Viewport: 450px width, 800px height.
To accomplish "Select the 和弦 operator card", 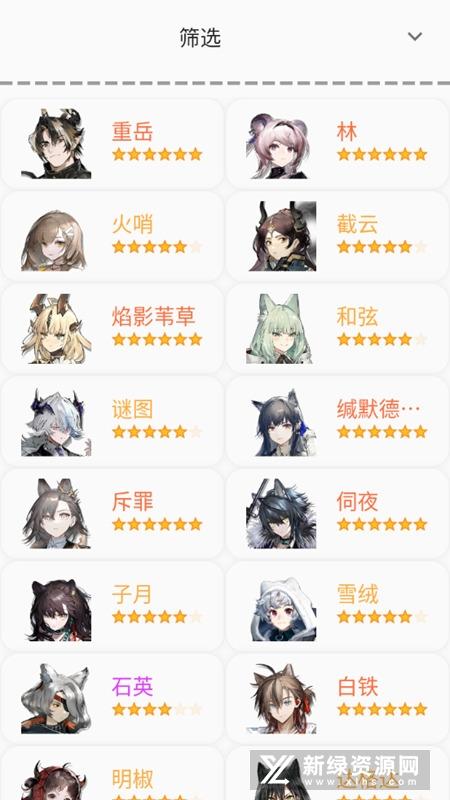I will coord(337,329).
